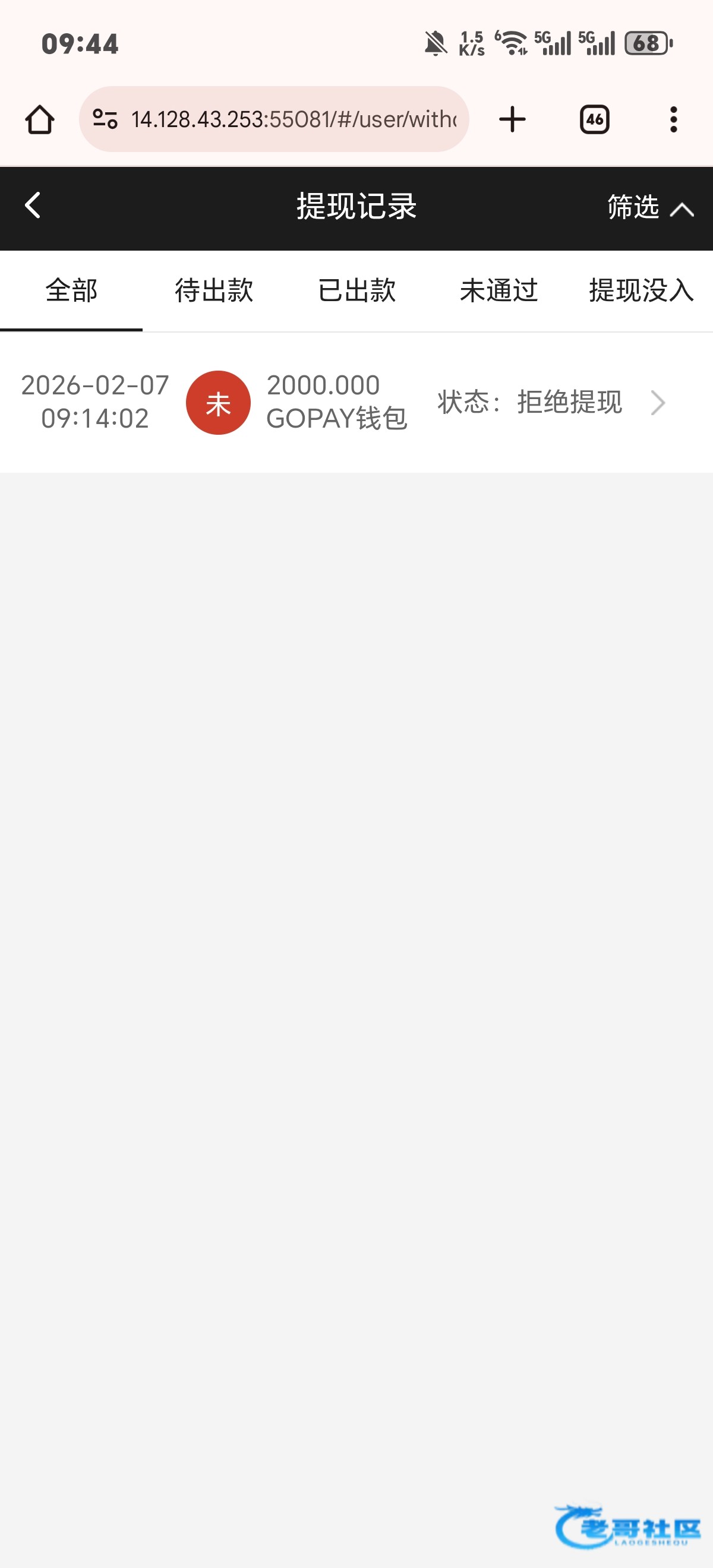
Task: Switch to the 全部 tab
Action: pyautogui.click(x=71, y=290)
